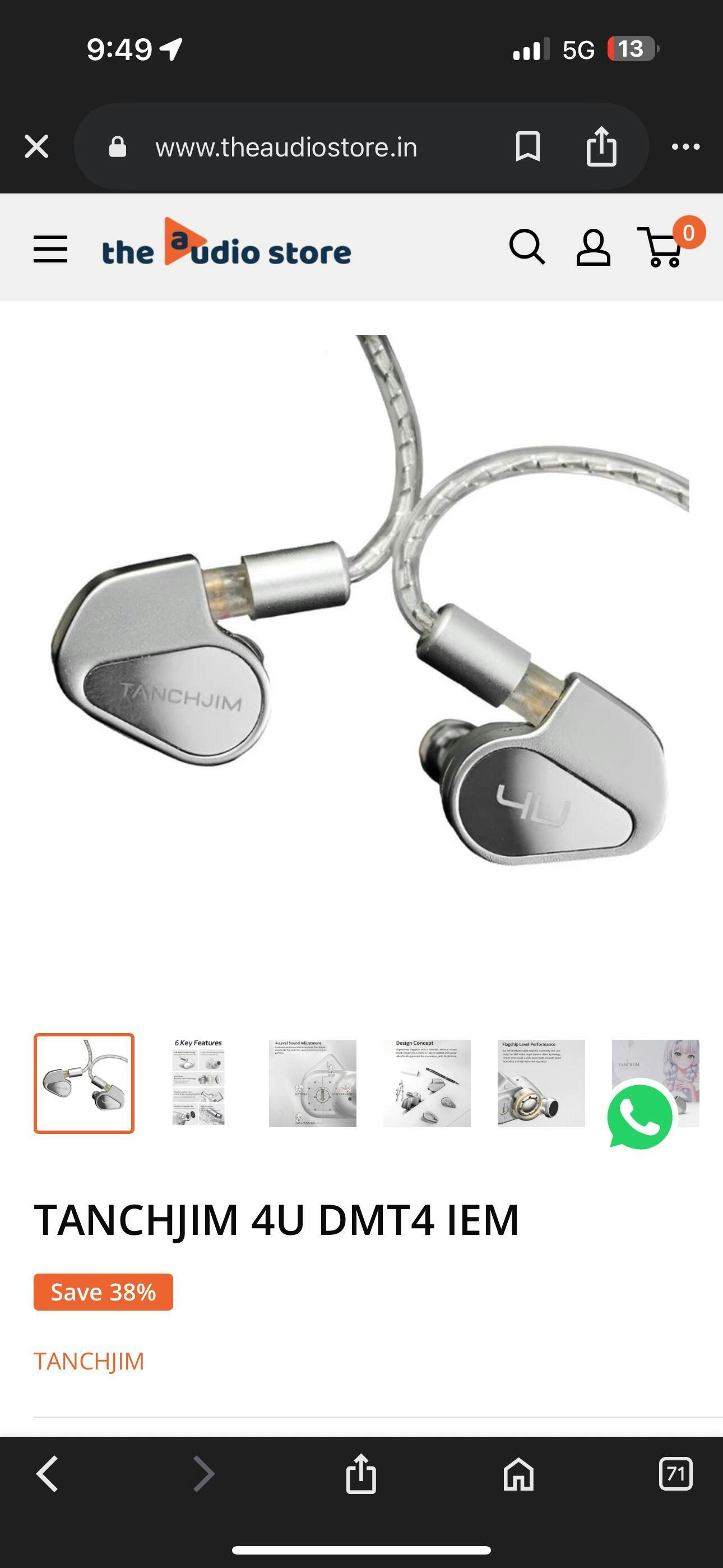Screen dimensions: 723x1568
Task: Go to the audio store homepage logo
Action: click(x=226, y=243)
